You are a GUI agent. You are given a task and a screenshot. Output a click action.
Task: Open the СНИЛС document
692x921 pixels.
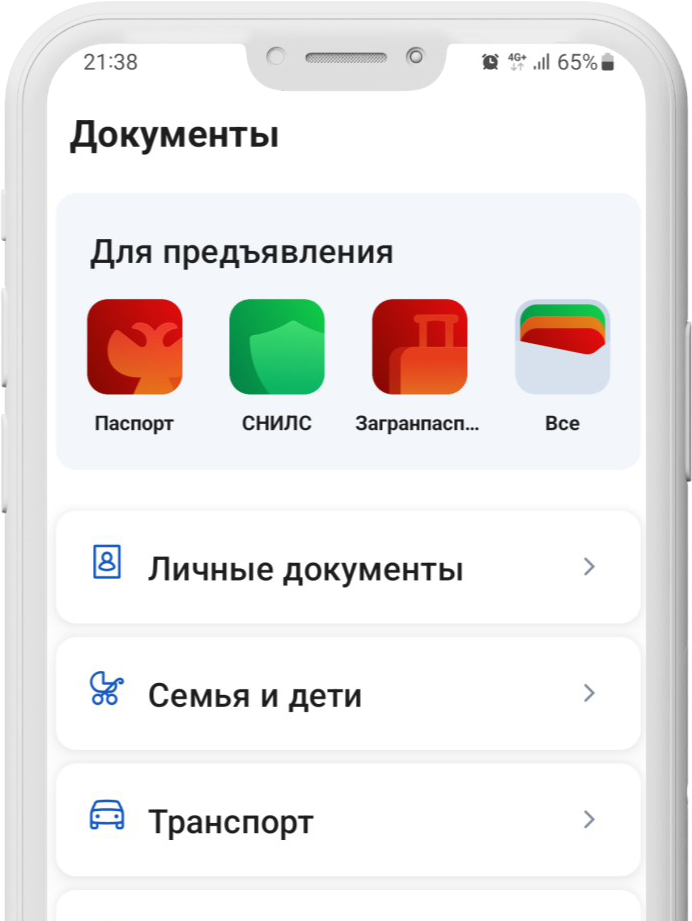[277, 347]
